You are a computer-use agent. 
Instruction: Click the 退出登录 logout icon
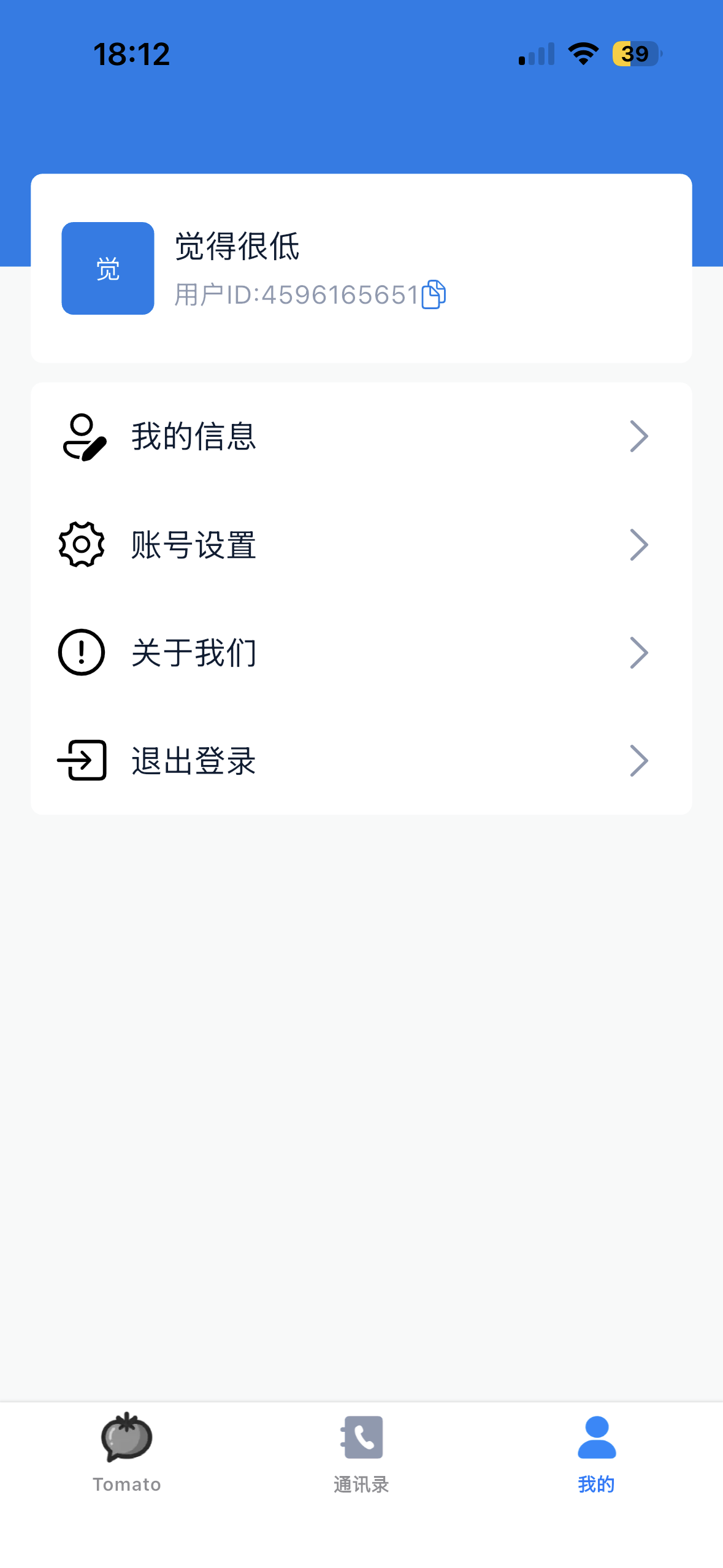pos(82,760)
